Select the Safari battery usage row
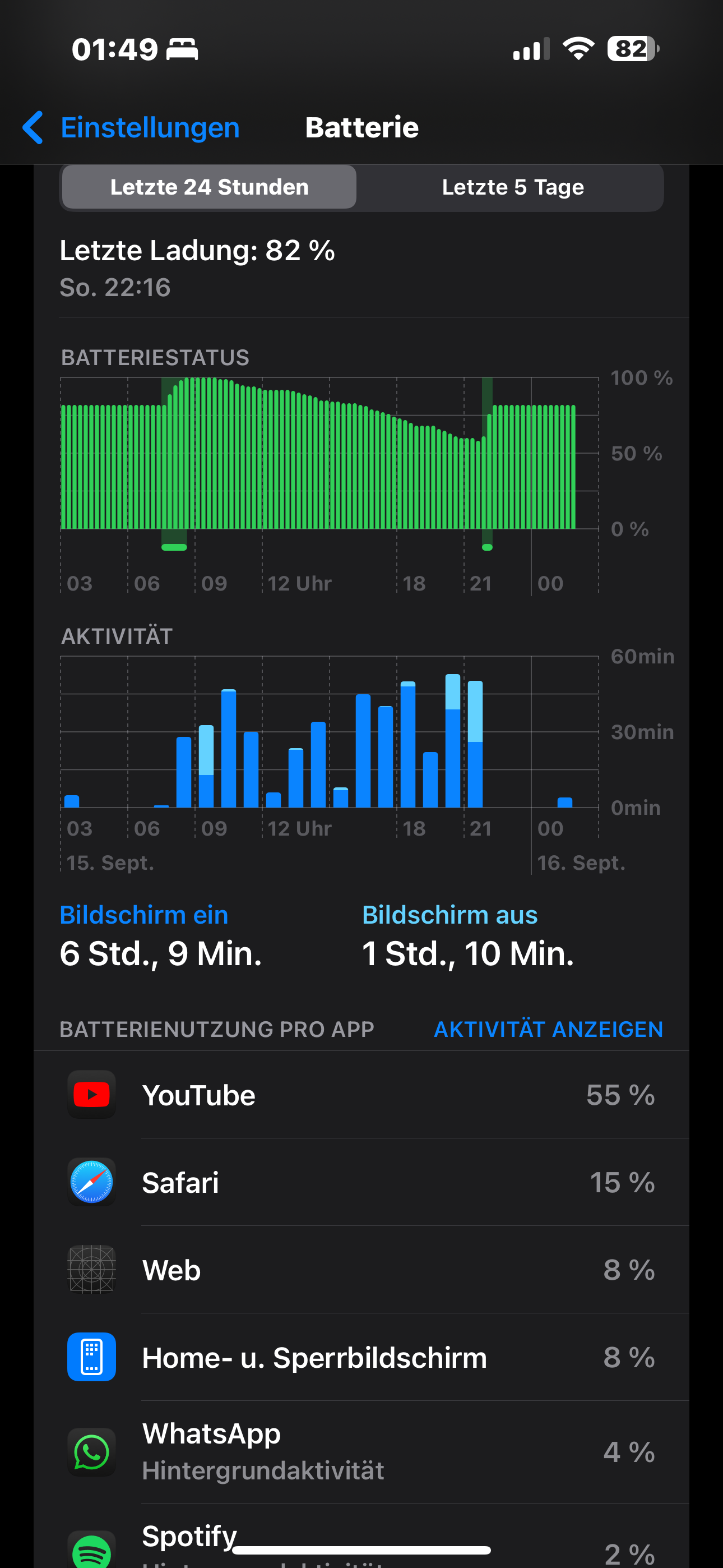The width and height of the screenshot is (723, 1568). tap(361, 1183)
